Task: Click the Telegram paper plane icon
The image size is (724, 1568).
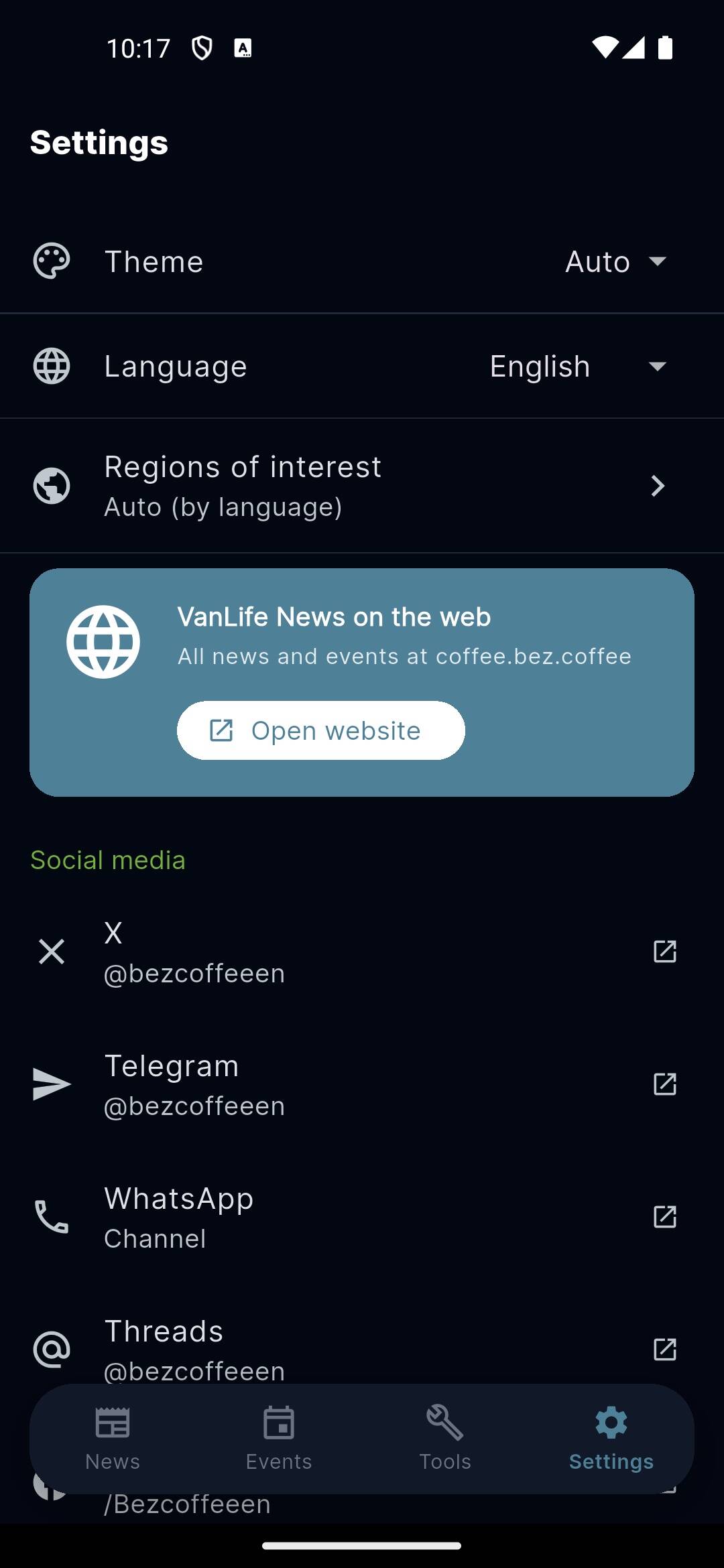Action: (51, 1083)
